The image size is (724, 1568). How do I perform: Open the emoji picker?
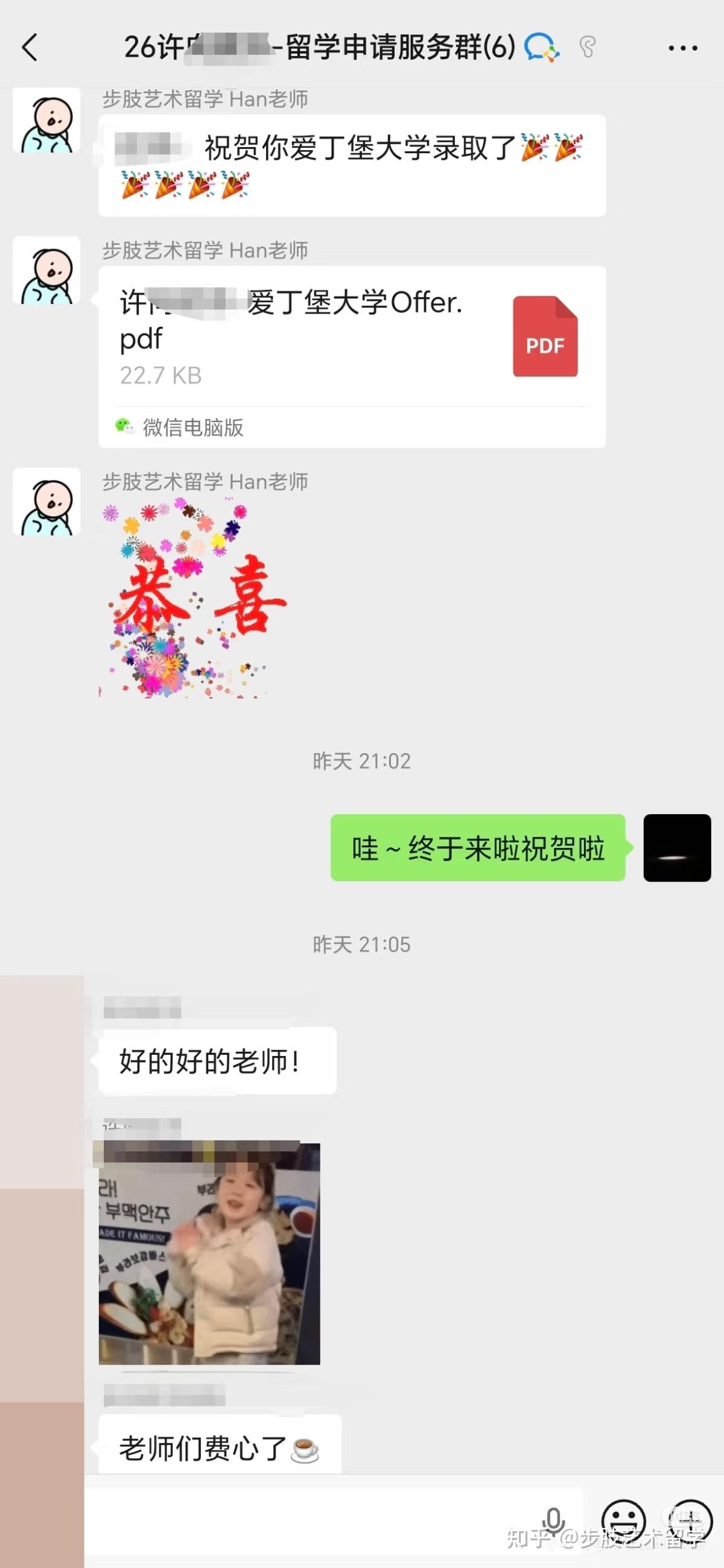[x=623, y=1520]
